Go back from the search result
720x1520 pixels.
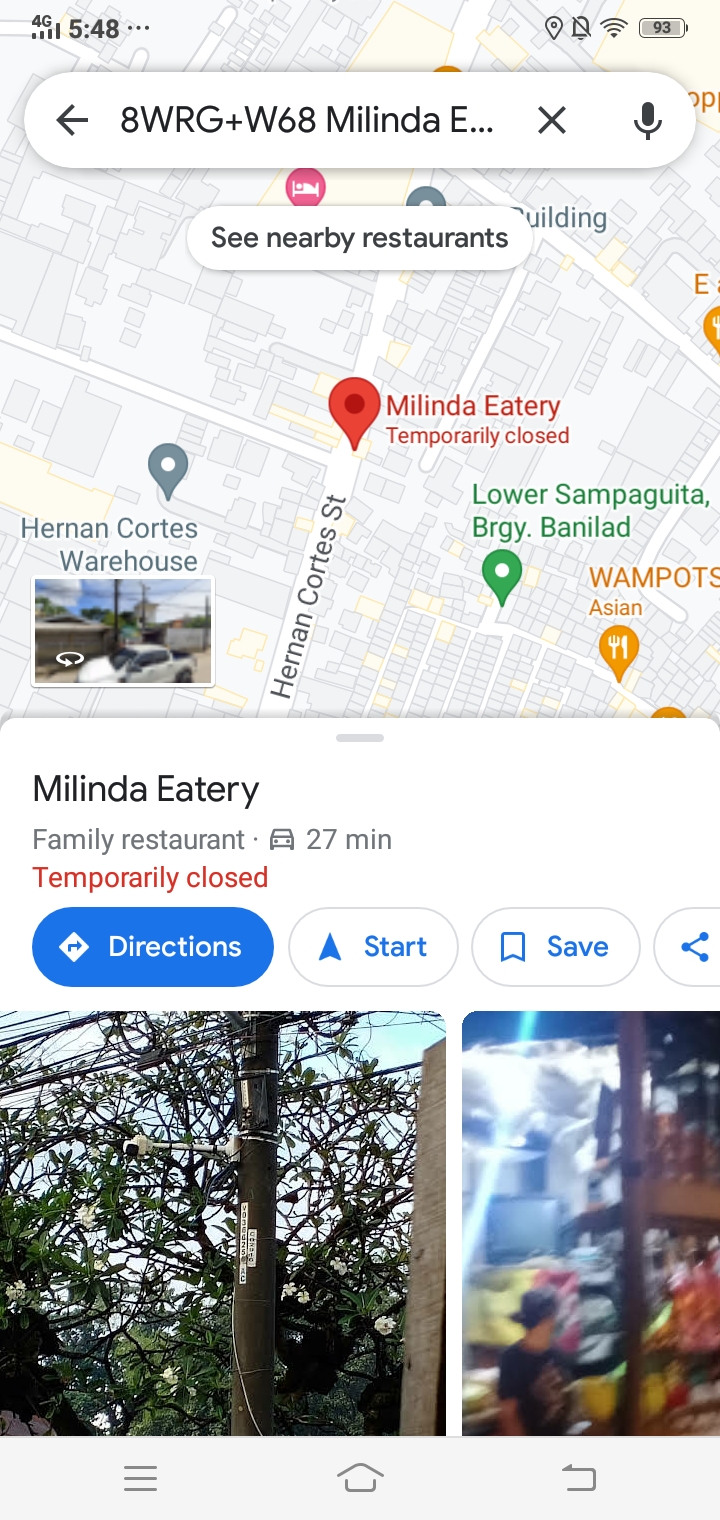[72, 121]
